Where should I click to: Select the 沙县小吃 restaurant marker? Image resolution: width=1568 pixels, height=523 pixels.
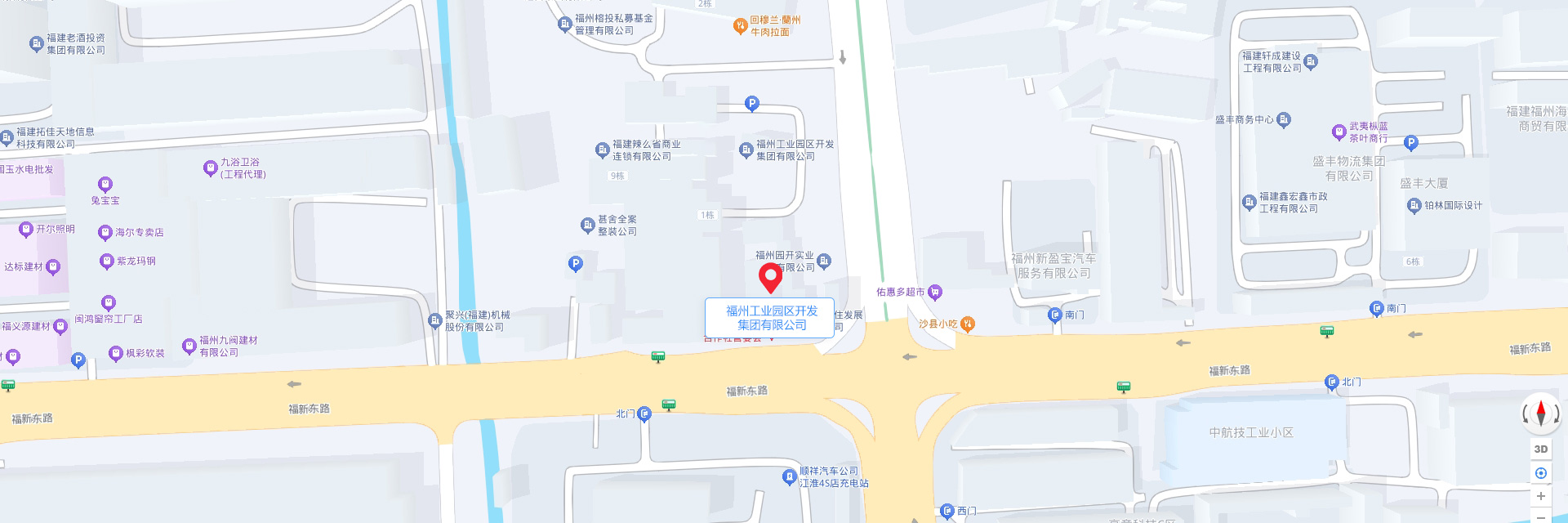pos(967,324)
